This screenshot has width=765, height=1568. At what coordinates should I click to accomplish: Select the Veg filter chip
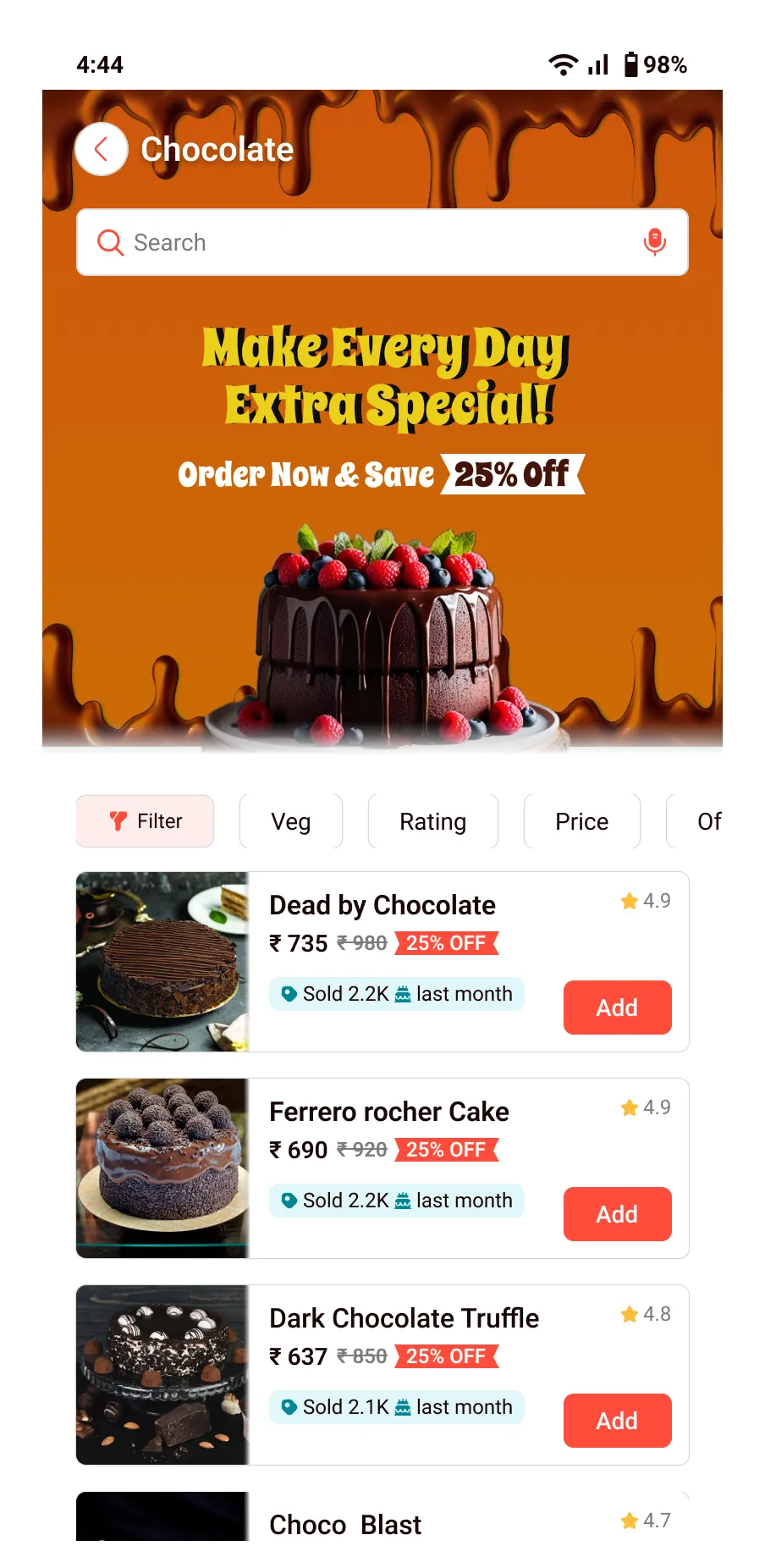pos(291,821)
